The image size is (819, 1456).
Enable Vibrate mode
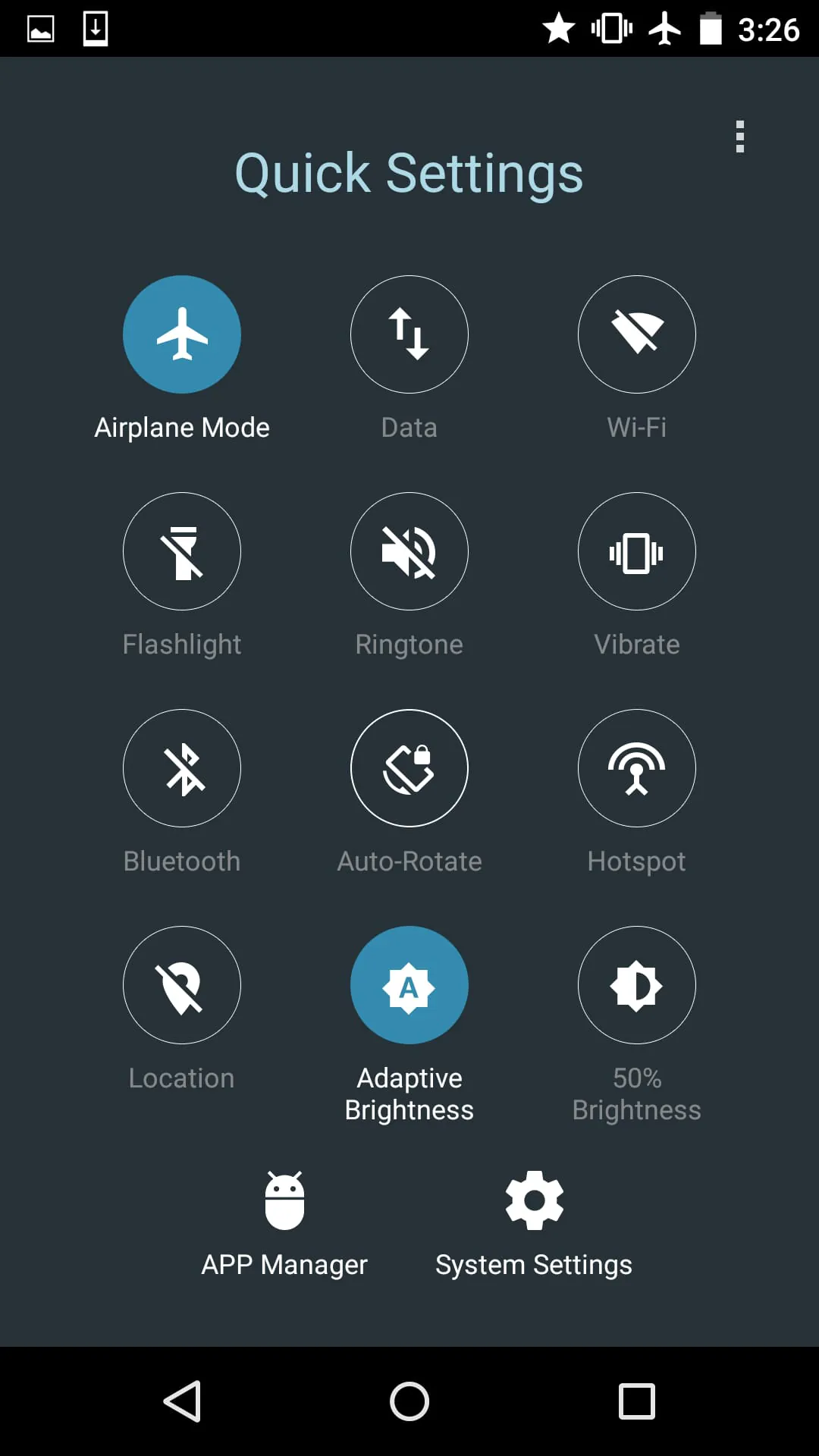point(637,551)
